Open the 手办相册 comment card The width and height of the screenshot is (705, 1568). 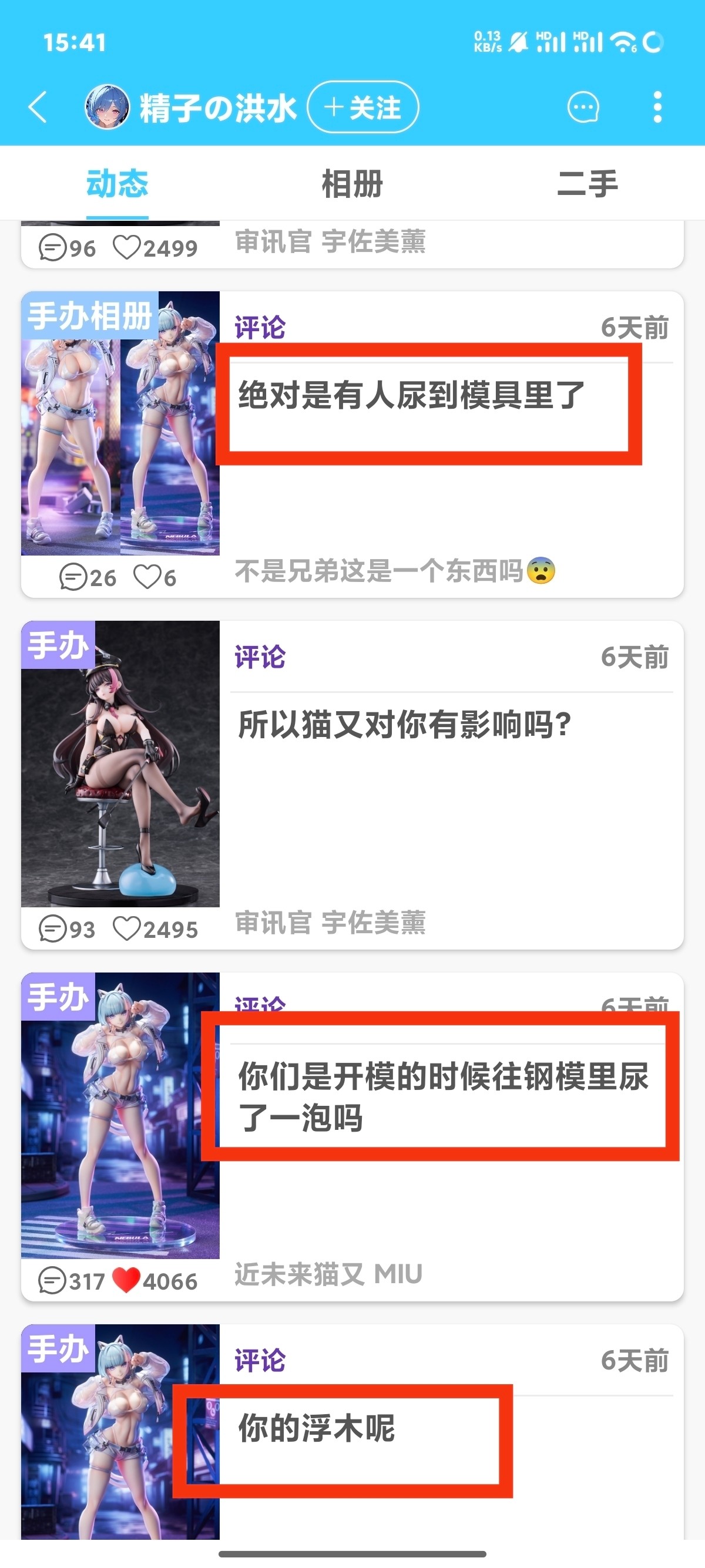[x=352, y=445]
